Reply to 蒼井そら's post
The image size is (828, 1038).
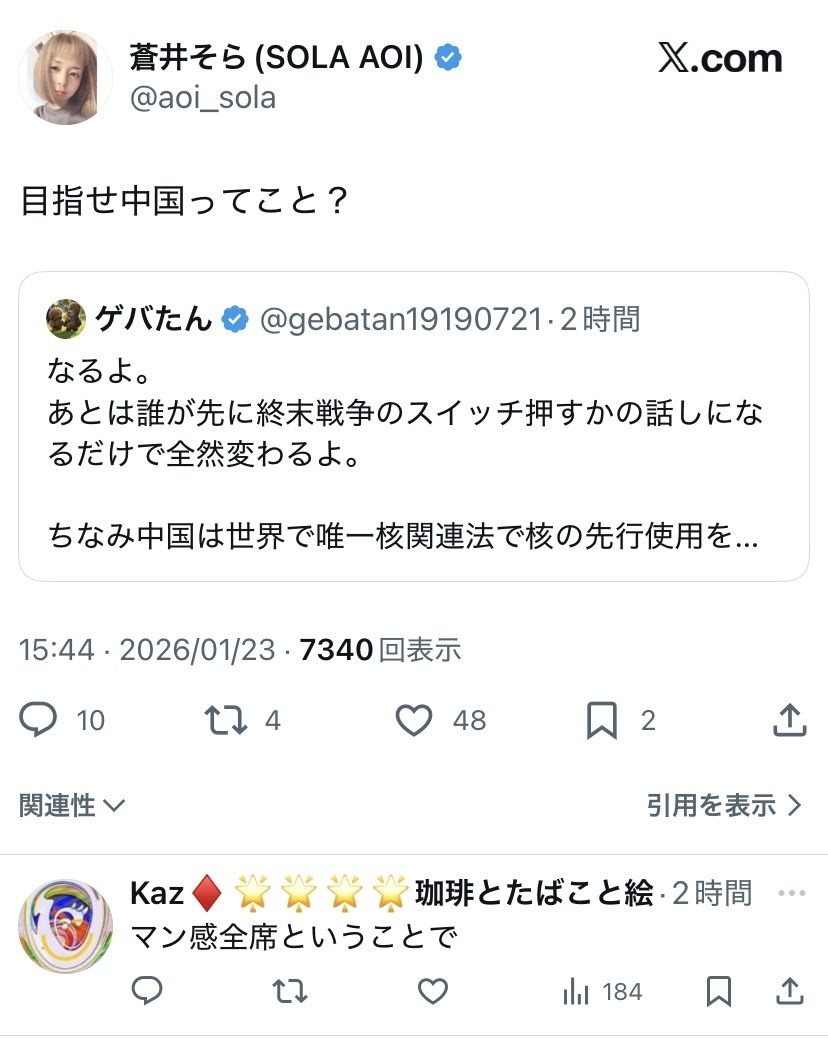point(39,720)
